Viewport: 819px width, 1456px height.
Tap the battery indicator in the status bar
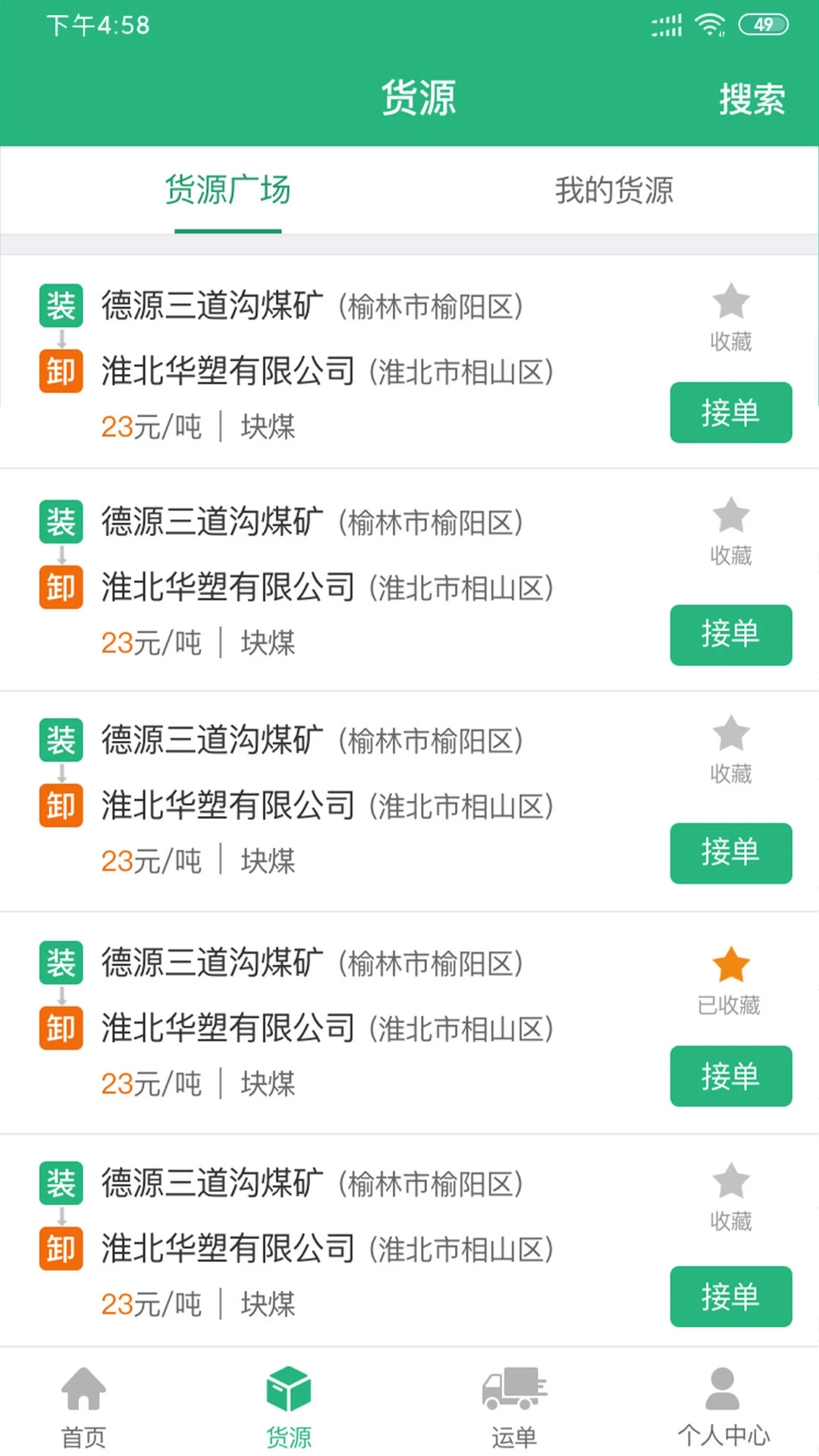click(x=761, y=25)
